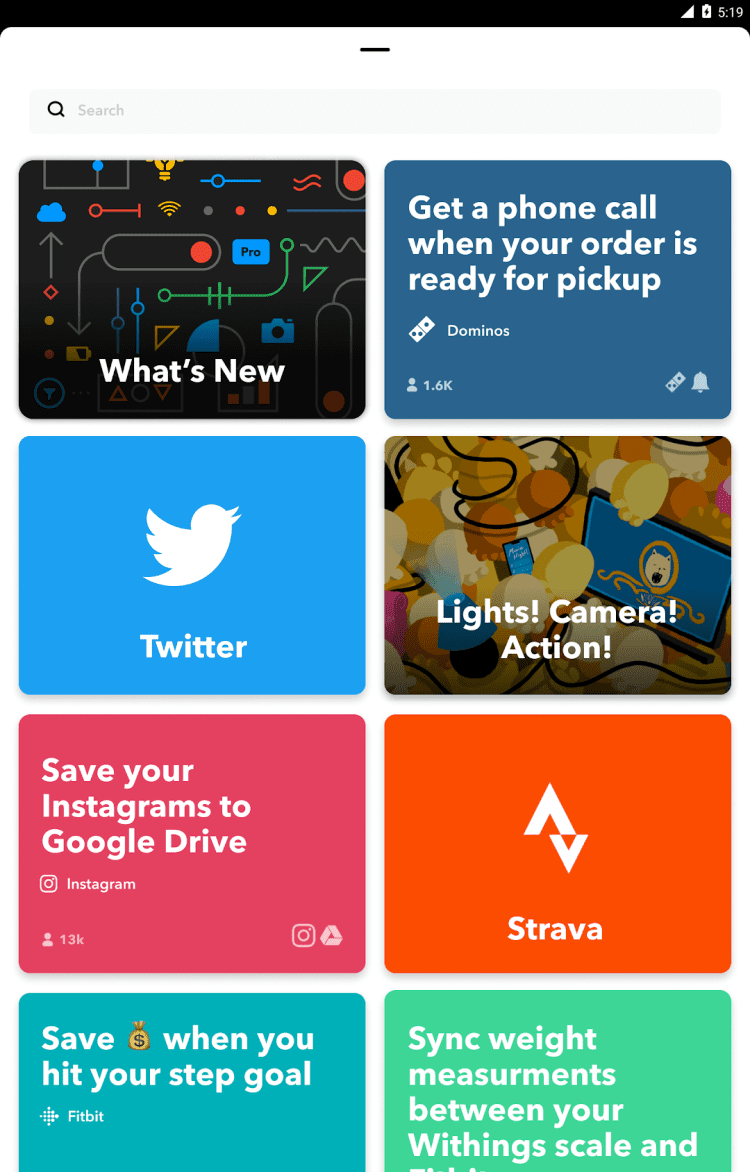The image size is (750, 1172).
Task: Open the Strava service card
Action: tap(557, 843)
